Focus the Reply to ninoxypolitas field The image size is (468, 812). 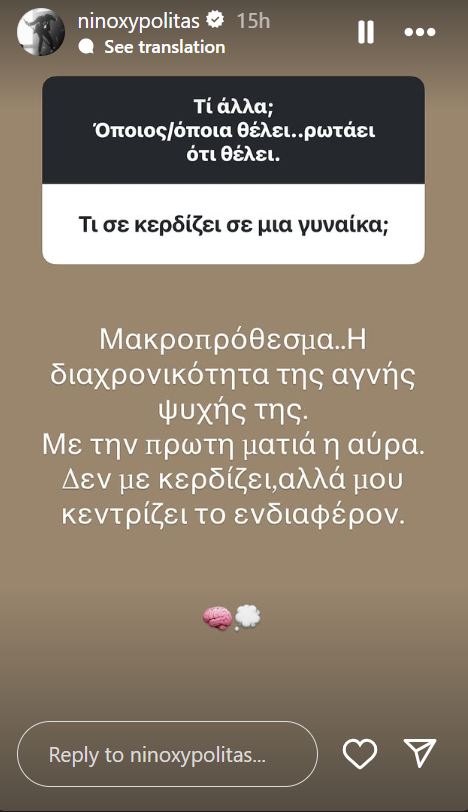click(167, 754)
